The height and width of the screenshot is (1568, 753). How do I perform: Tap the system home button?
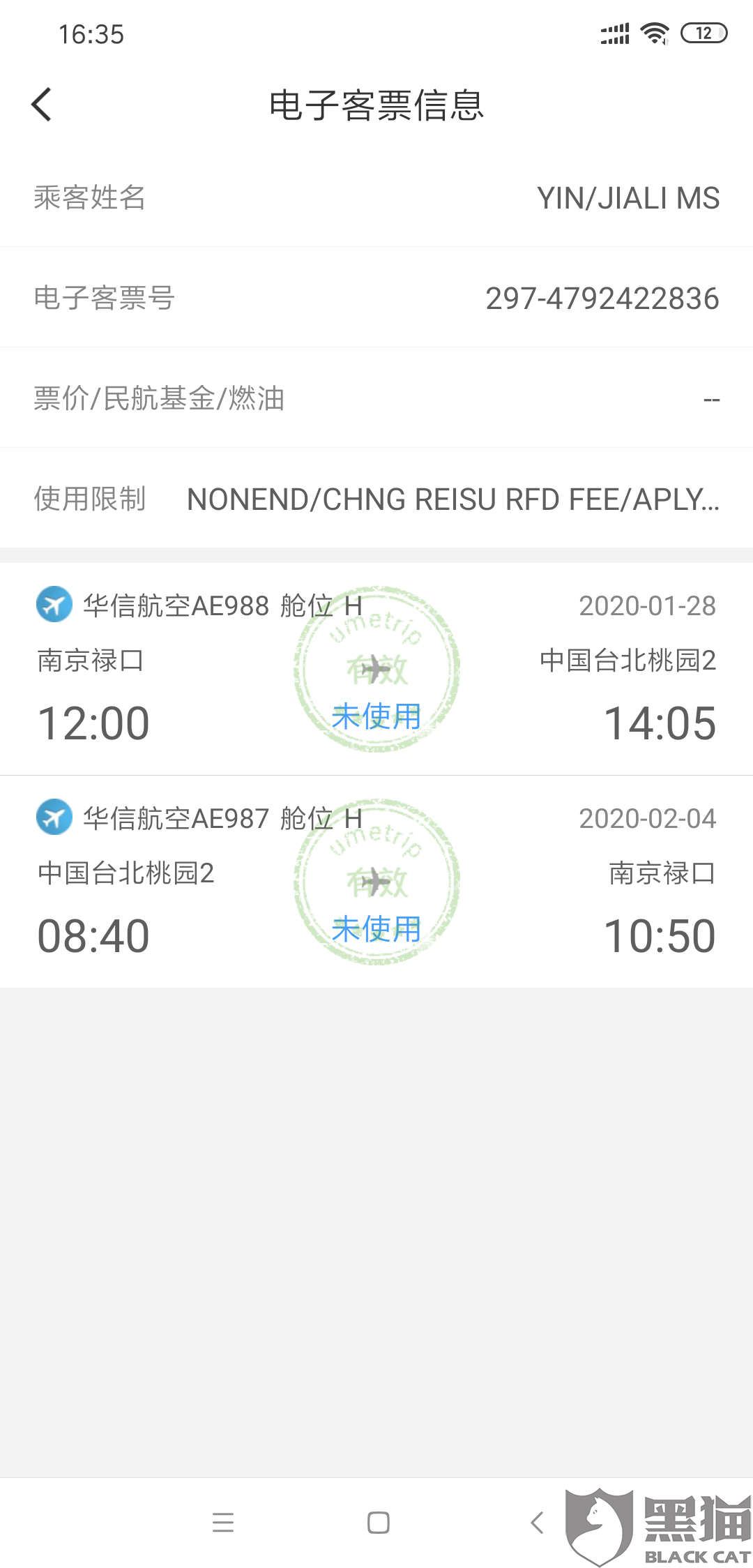pos(378,1522)
